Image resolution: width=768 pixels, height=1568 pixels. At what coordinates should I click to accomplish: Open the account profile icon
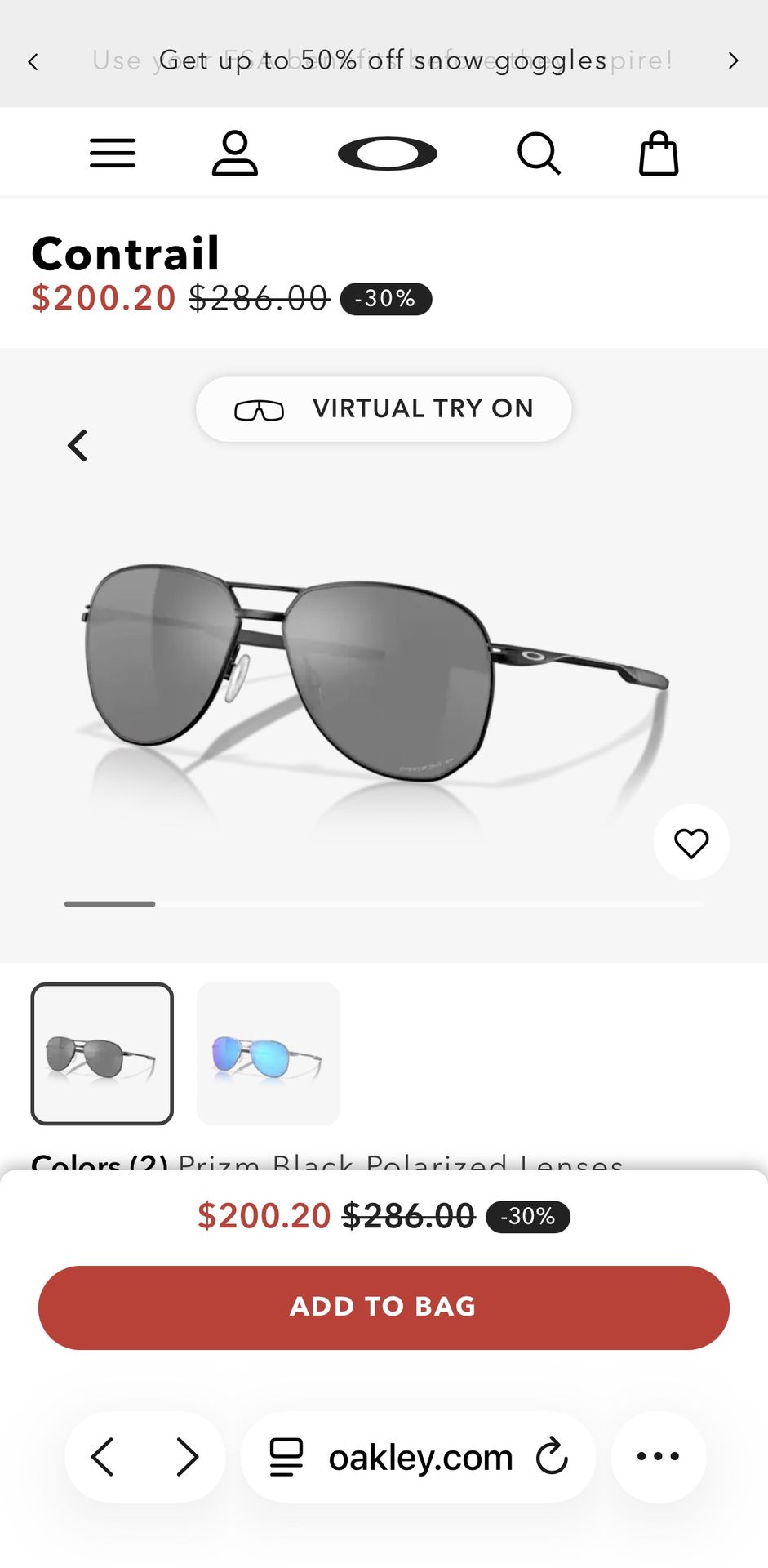[235, 153]
